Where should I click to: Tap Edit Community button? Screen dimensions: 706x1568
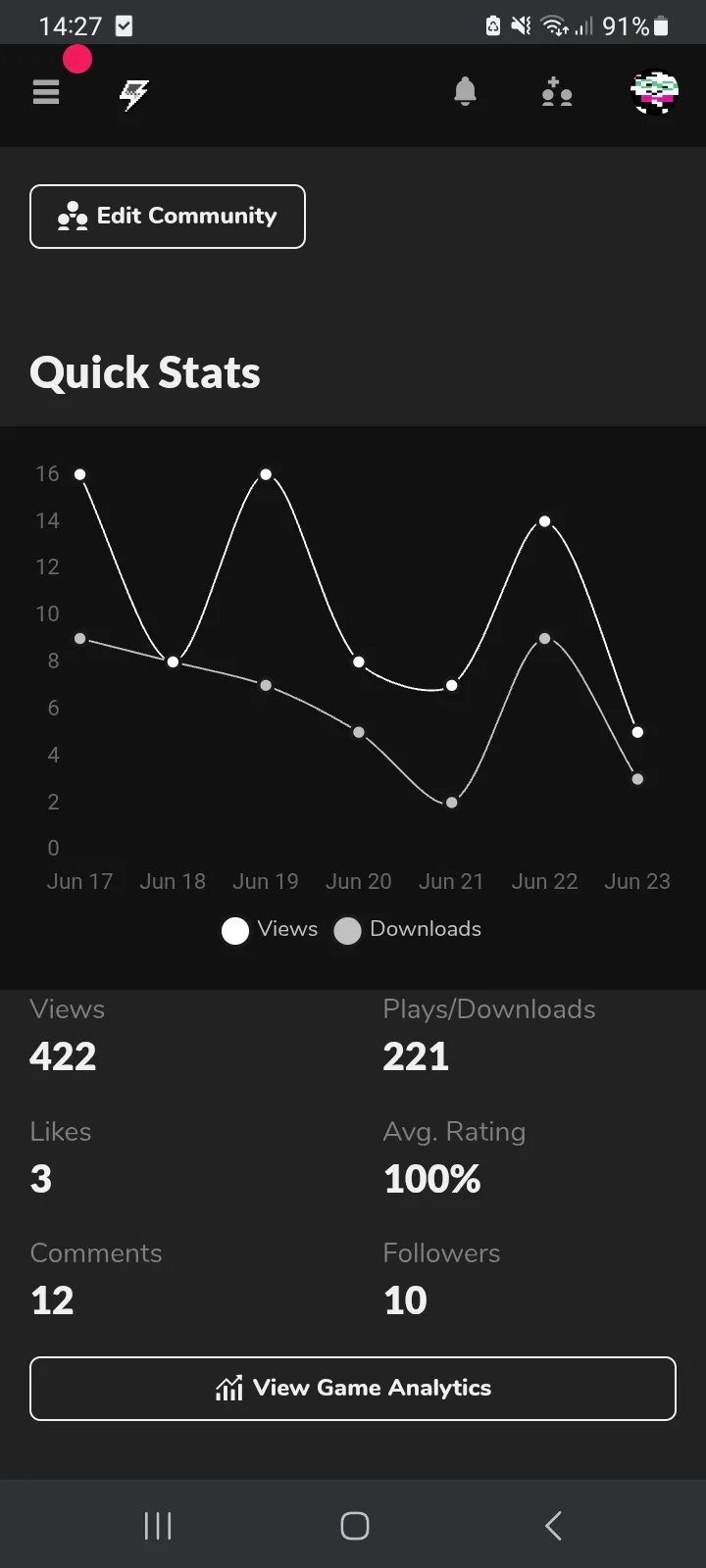(168, 217)
